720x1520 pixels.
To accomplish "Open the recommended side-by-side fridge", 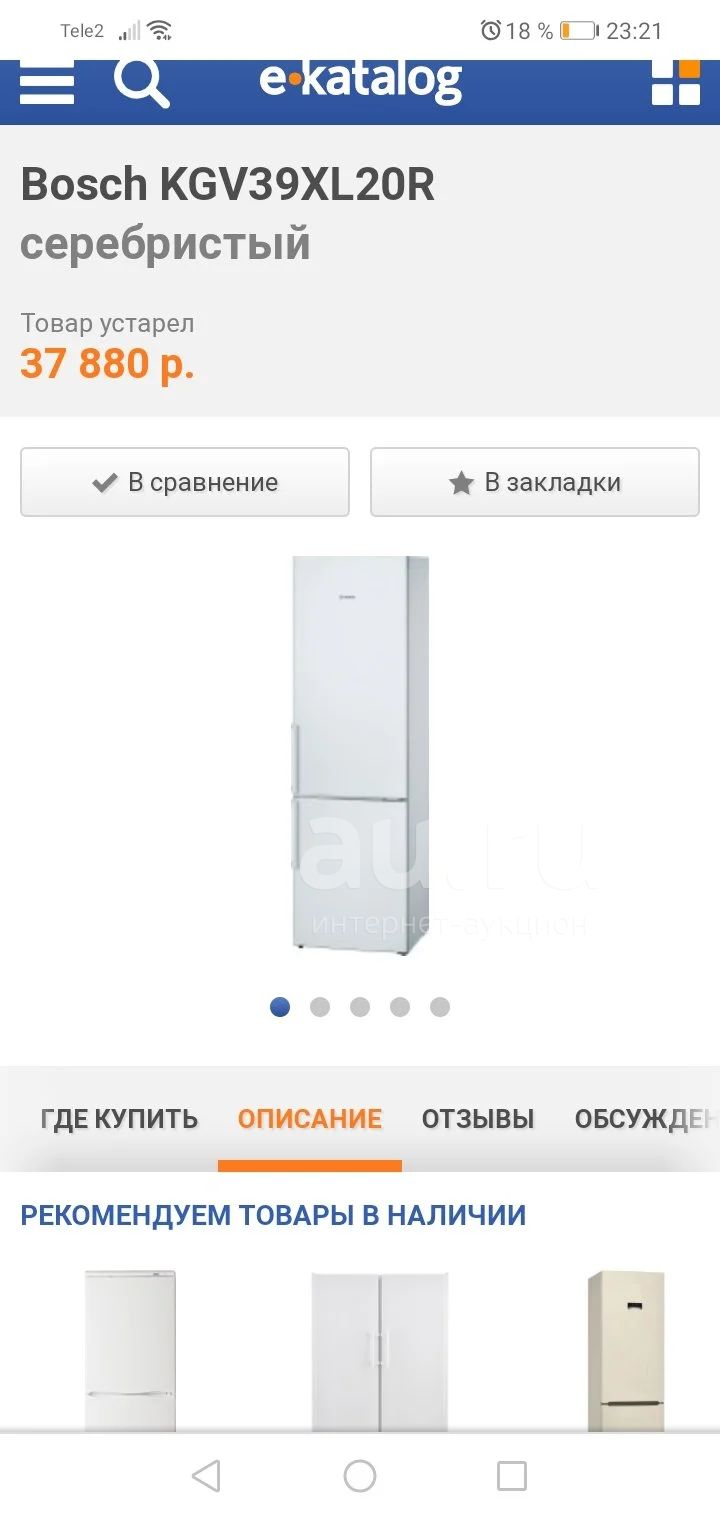I will pos(379,1350).
